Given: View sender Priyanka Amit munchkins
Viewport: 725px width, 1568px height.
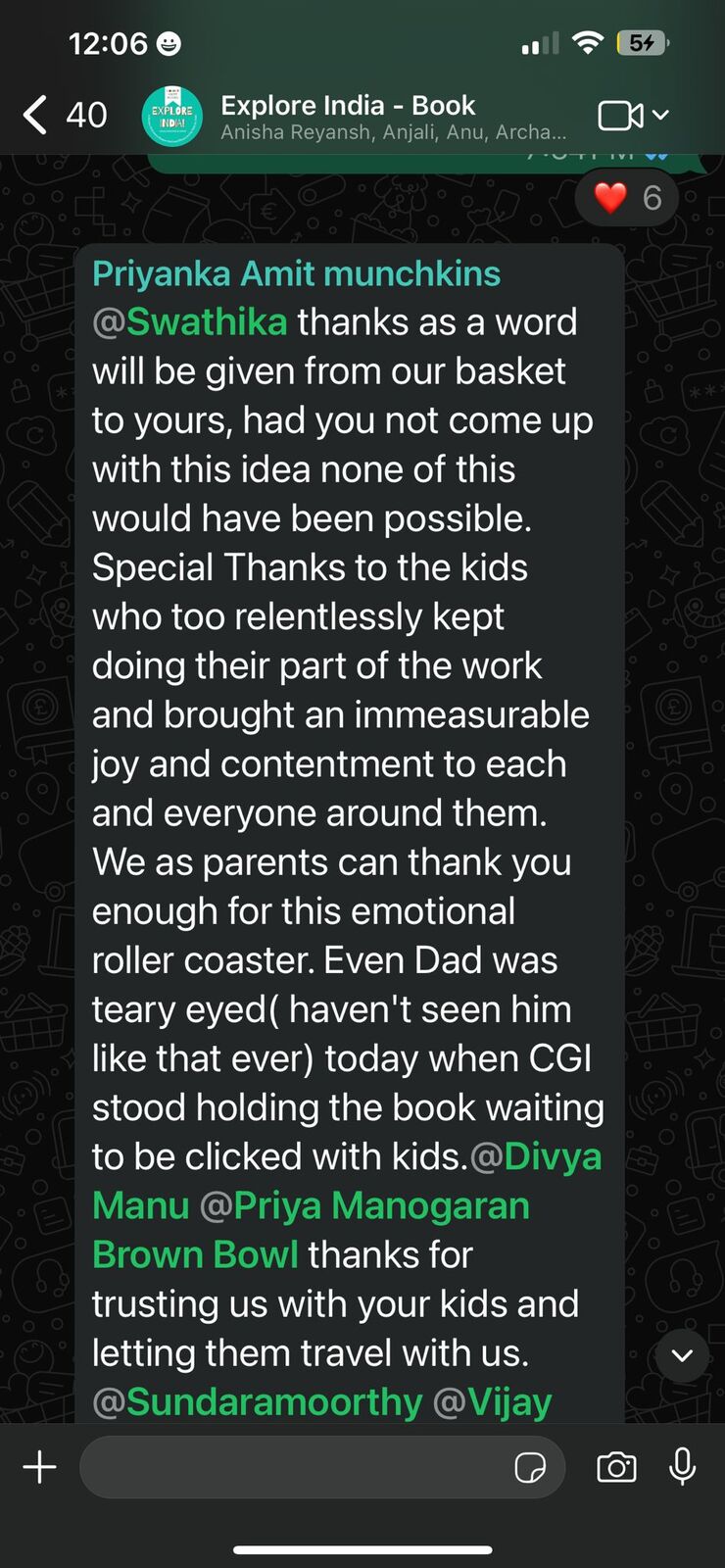Looking at the screenshot, I should click(296, 274).
